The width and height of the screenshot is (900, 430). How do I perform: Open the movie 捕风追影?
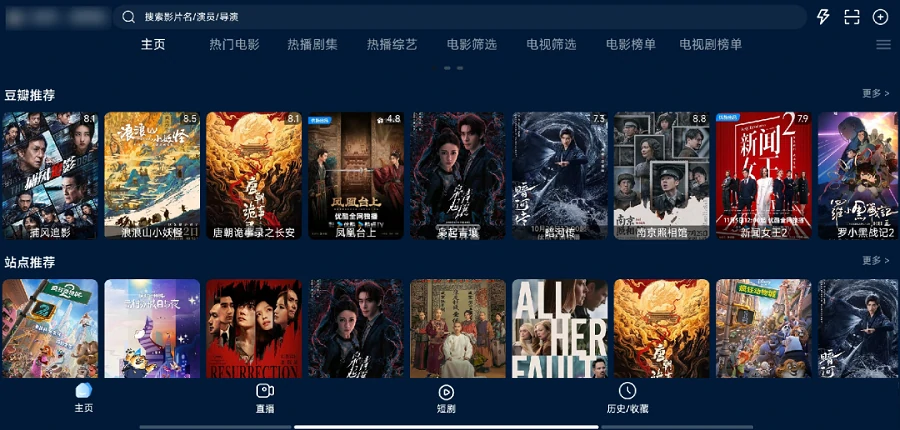50,175
